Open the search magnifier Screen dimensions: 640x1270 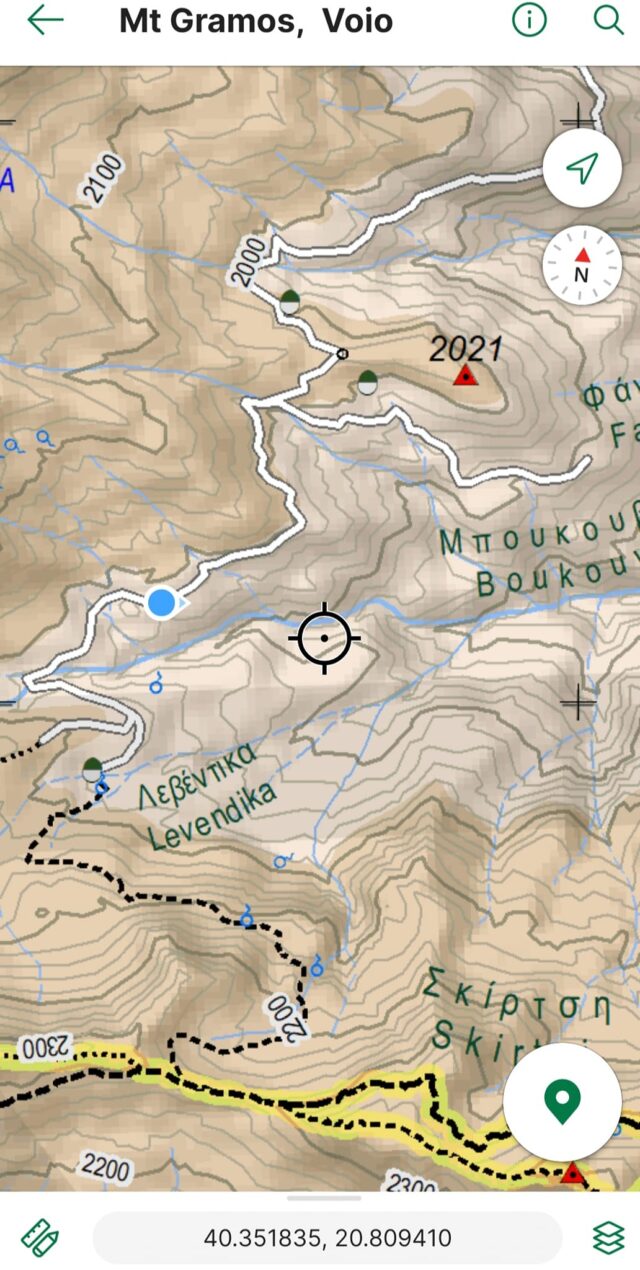608,20
